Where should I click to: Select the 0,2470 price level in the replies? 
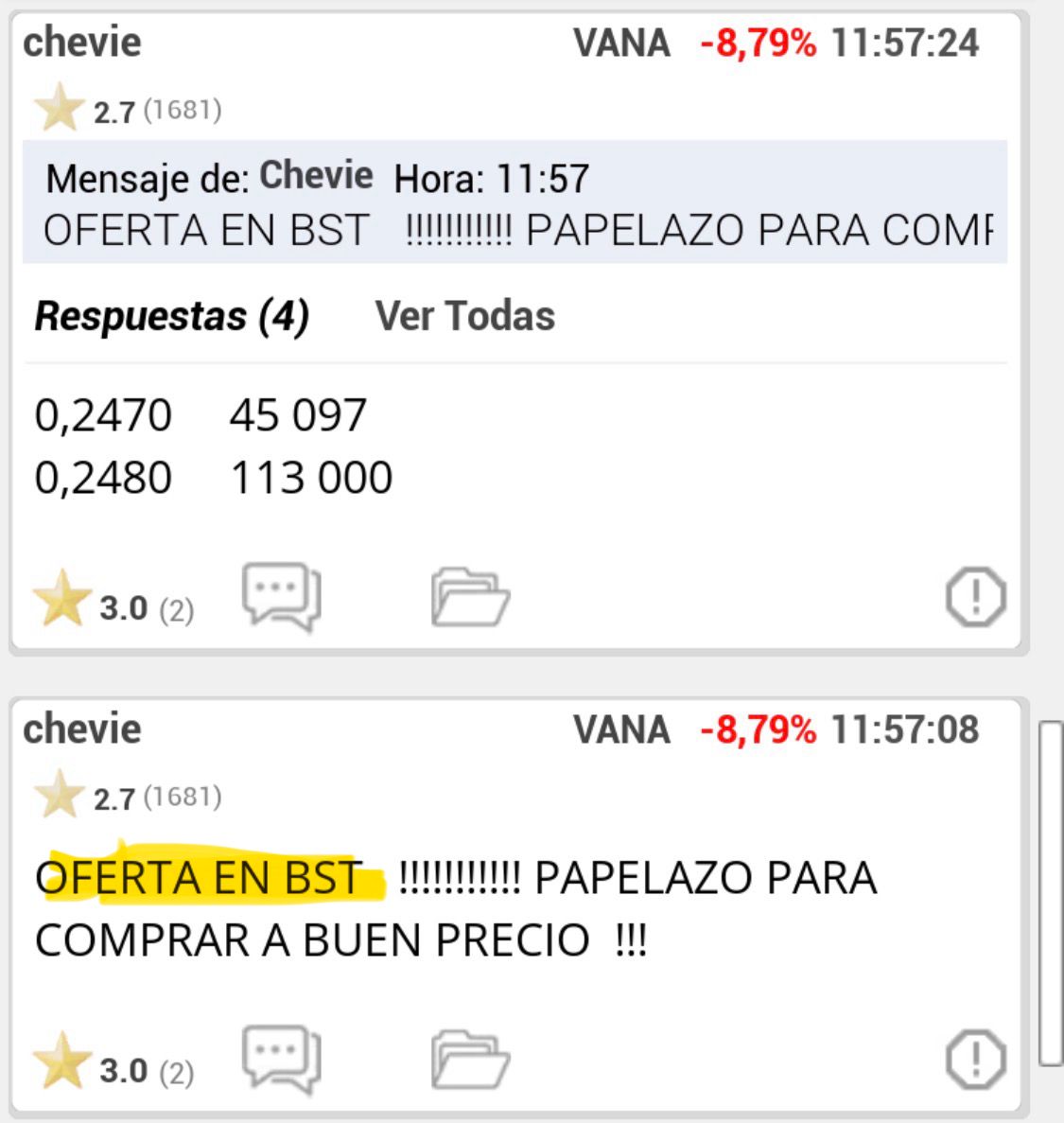104,412
